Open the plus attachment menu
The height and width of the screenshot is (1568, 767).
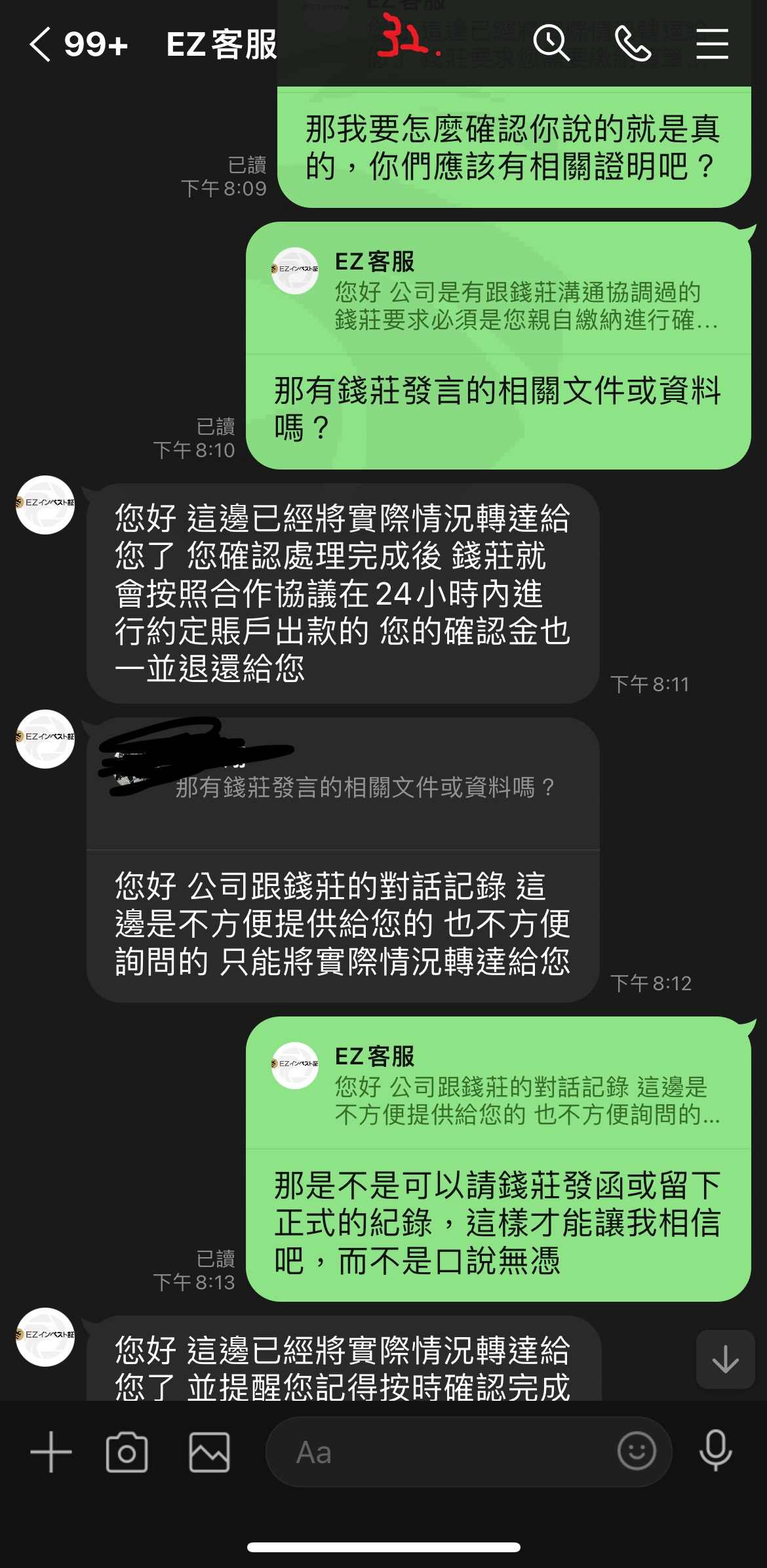point(51,1452)
